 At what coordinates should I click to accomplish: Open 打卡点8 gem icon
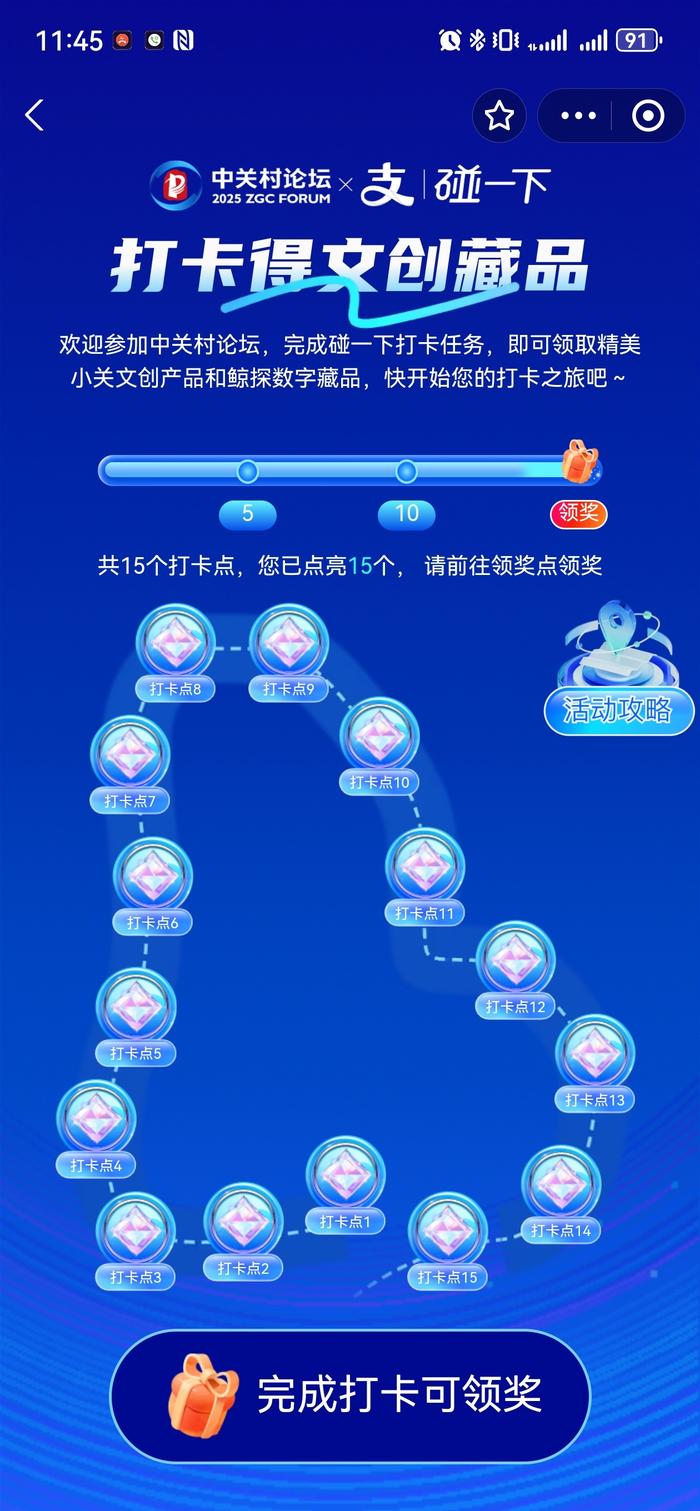[175, 644]
